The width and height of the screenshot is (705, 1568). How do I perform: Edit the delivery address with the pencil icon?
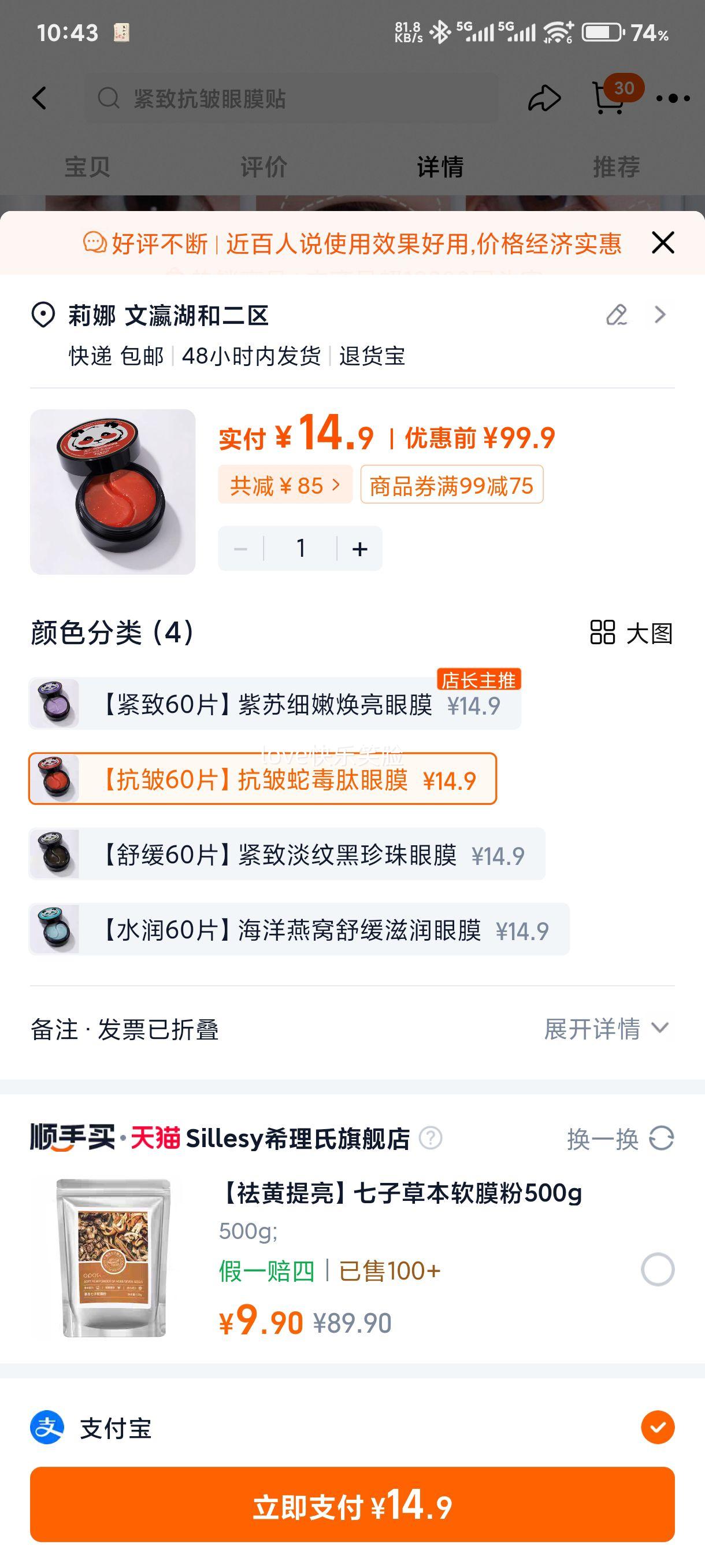coord(616,315)
